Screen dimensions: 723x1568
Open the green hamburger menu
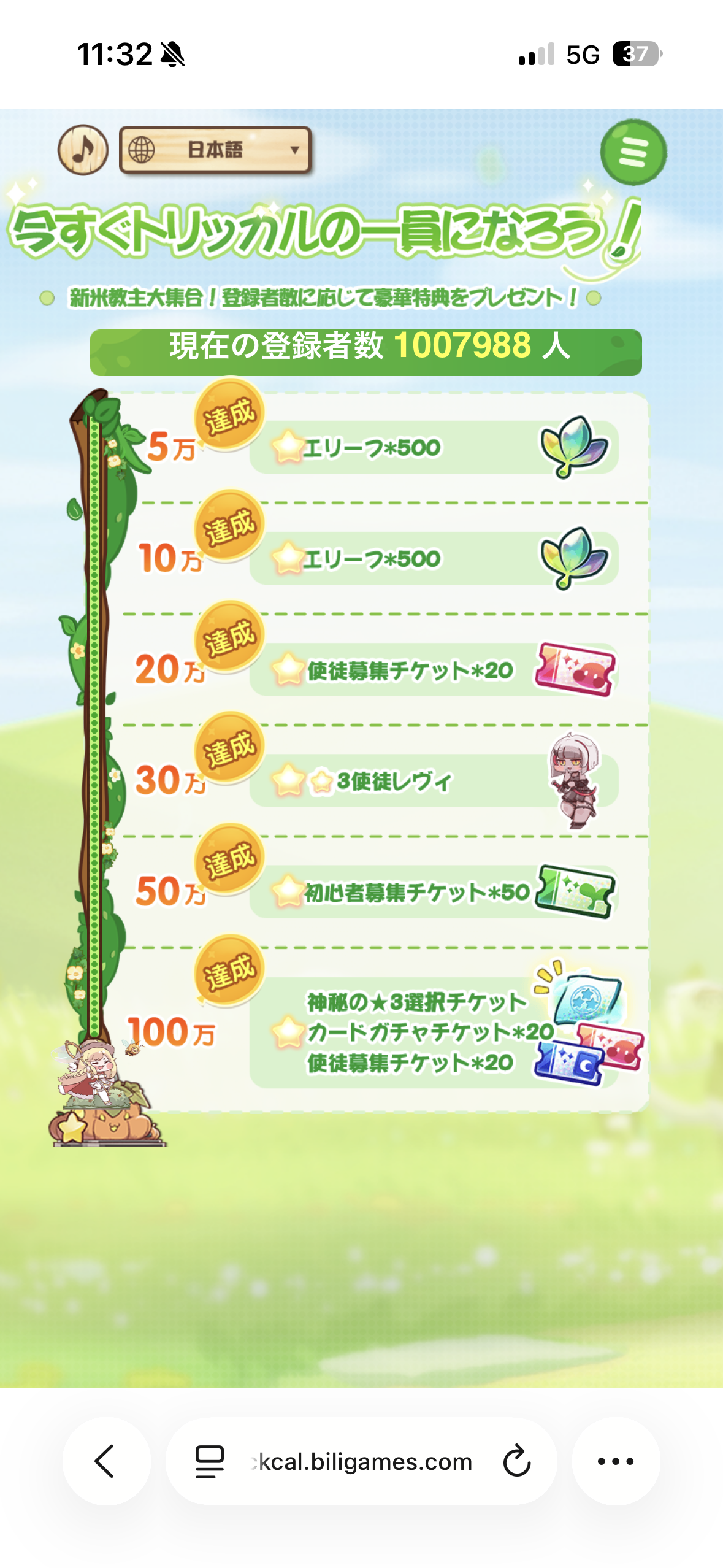(x=633, y=152)
